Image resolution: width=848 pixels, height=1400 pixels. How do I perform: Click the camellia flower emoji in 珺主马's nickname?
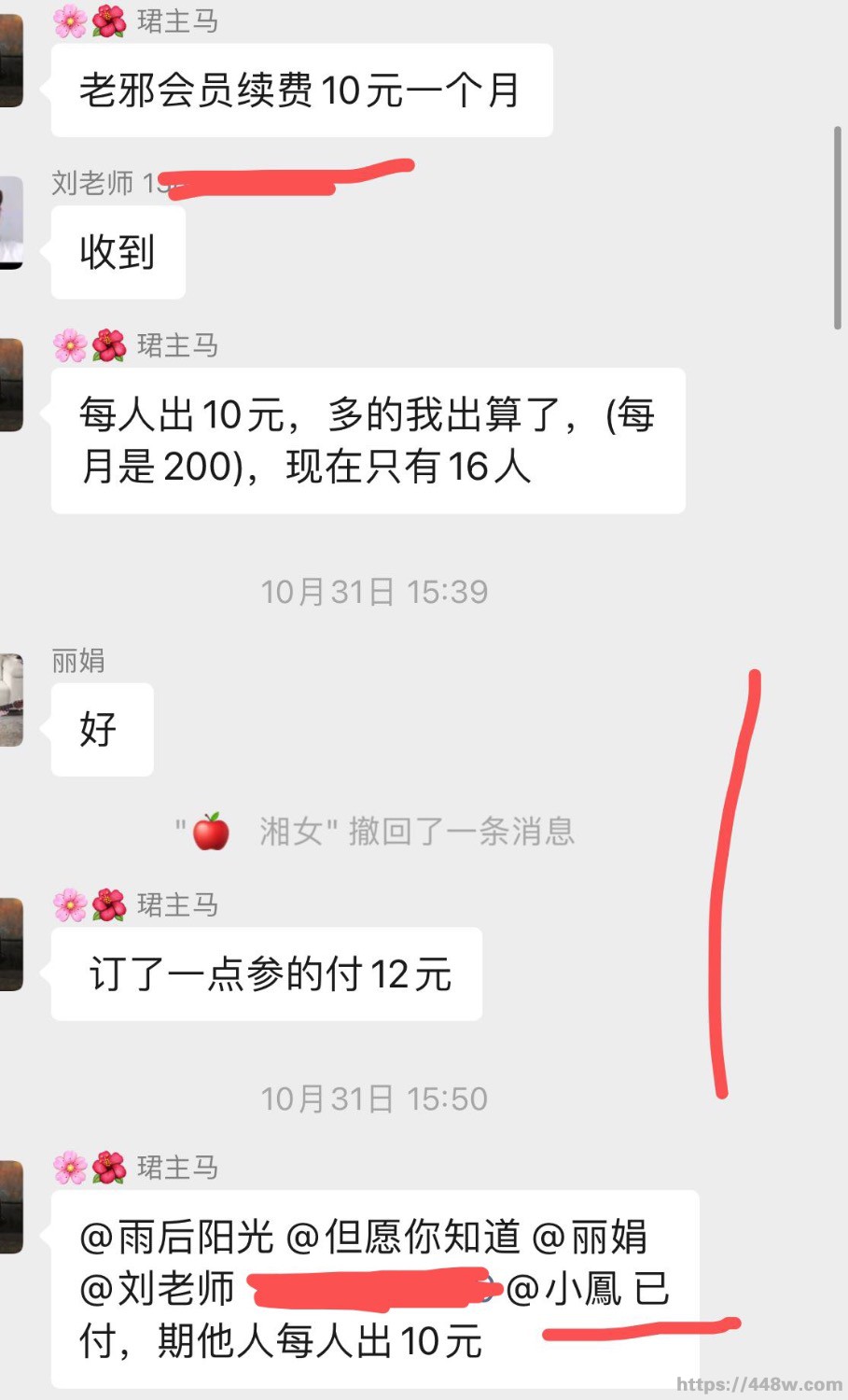109,19
